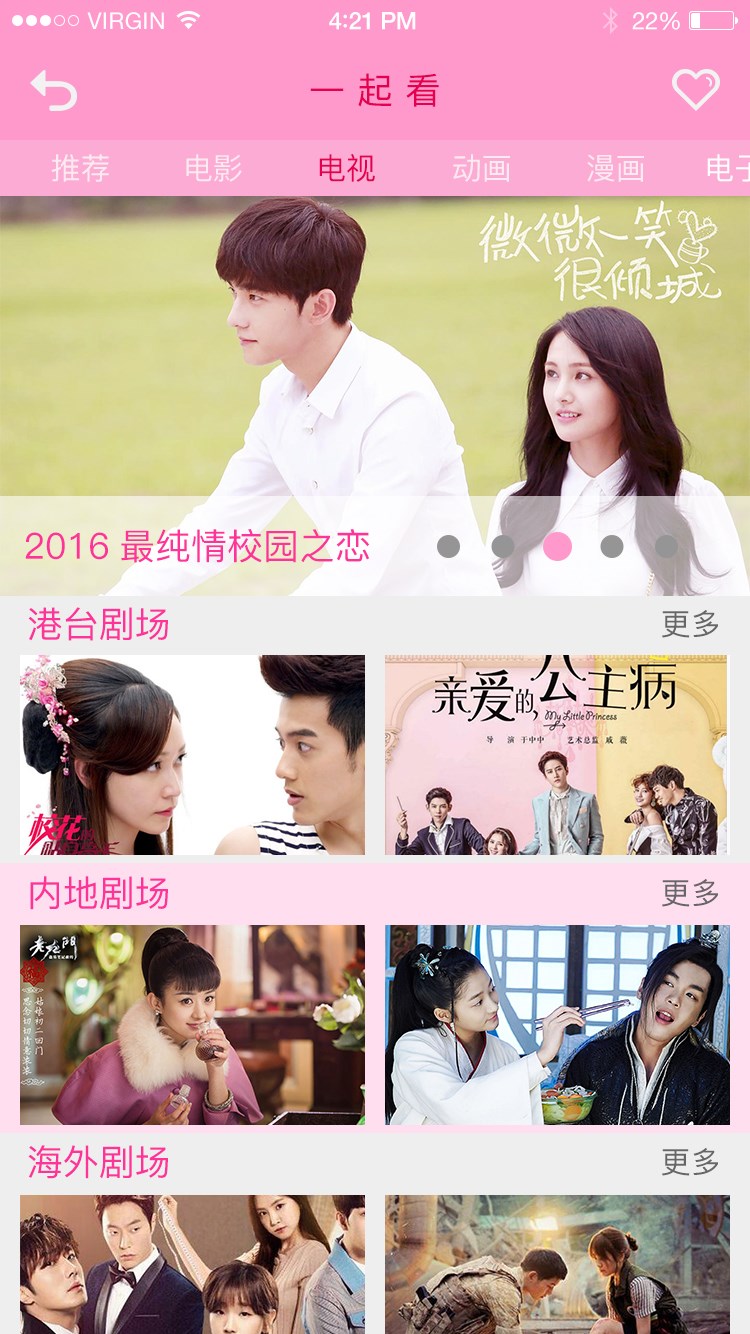Viewport: 750px width, 1334px height.
Task: Tap 更多 beside 海外剧场
Action: tap(690, 1162)
